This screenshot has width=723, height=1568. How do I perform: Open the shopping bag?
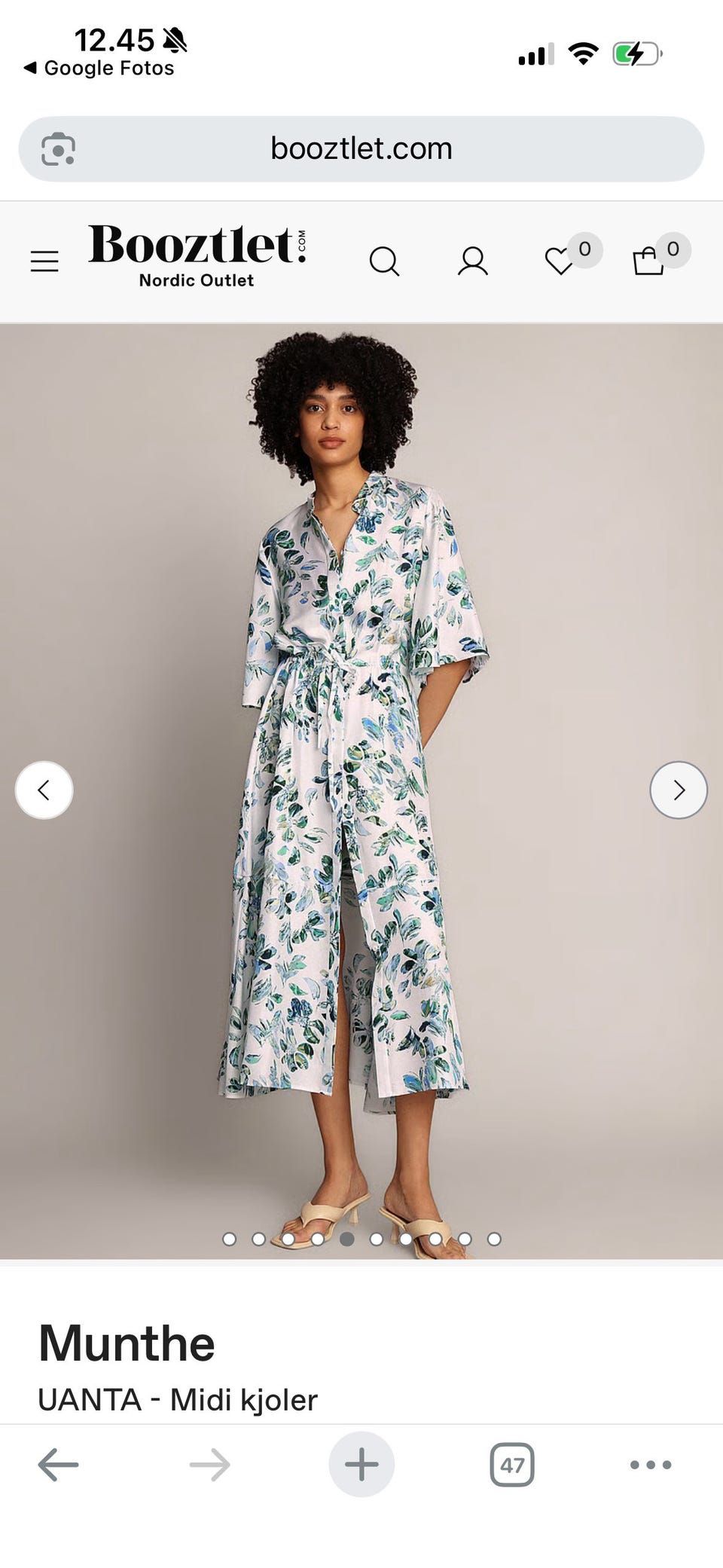[x=648, y=261]
